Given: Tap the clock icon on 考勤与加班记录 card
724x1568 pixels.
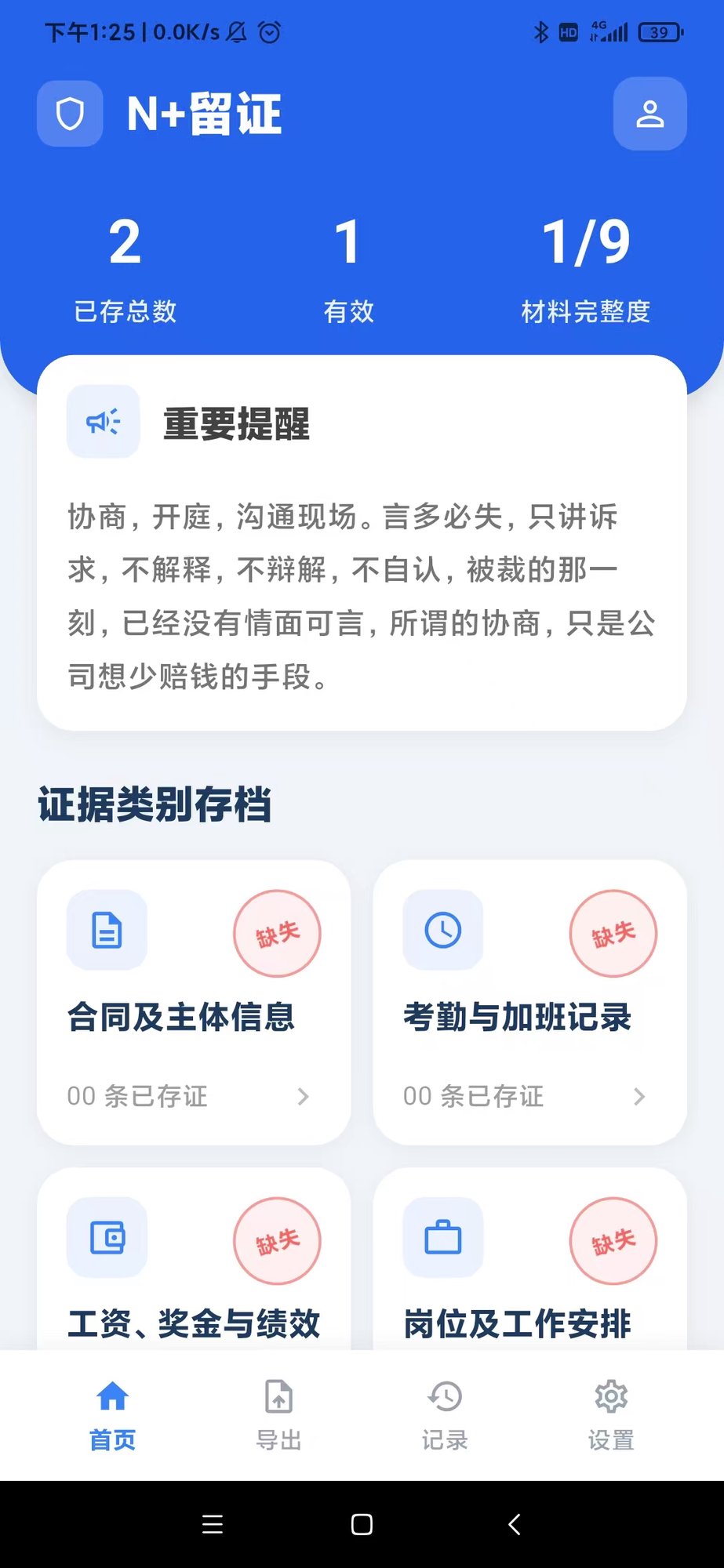Looking at the screenshot, I should tap(442, 931).
